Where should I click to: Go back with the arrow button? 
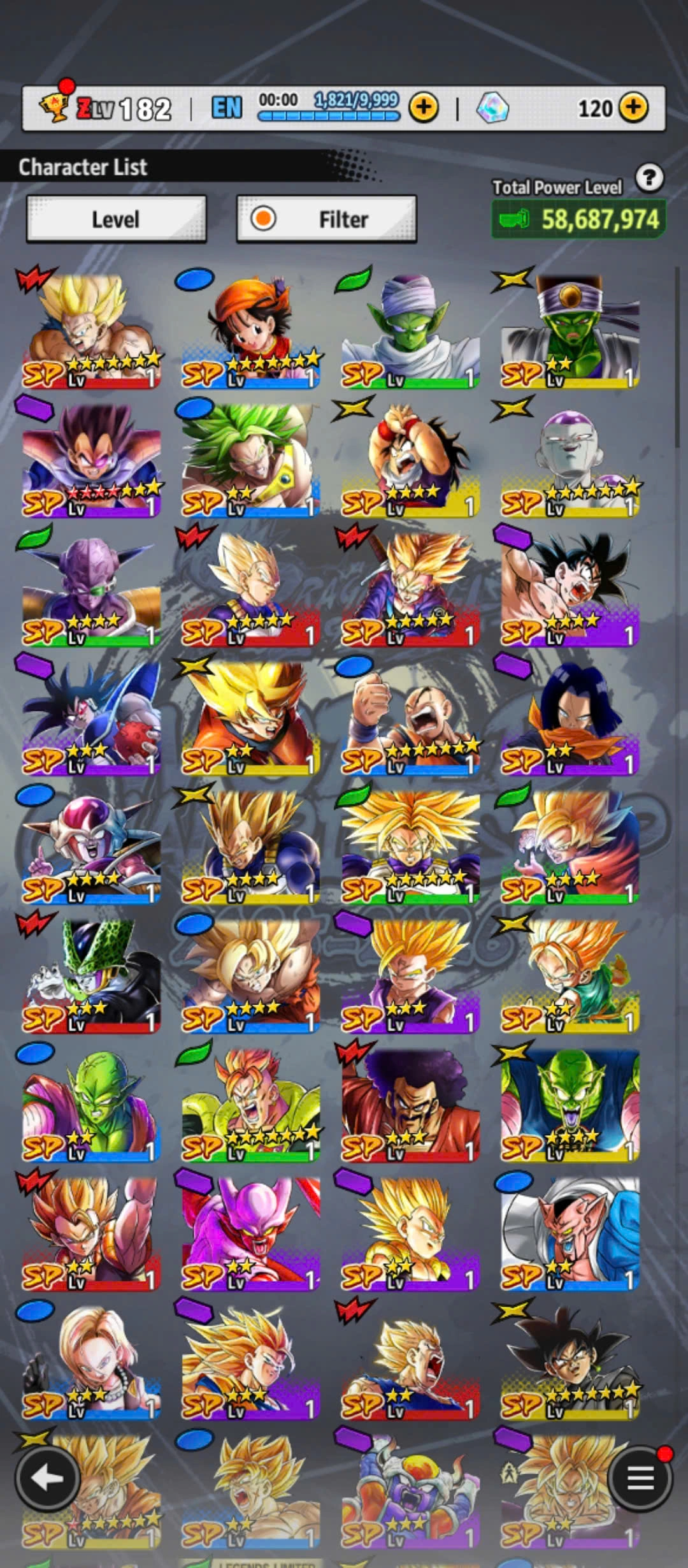click(x=47, y=1478)
